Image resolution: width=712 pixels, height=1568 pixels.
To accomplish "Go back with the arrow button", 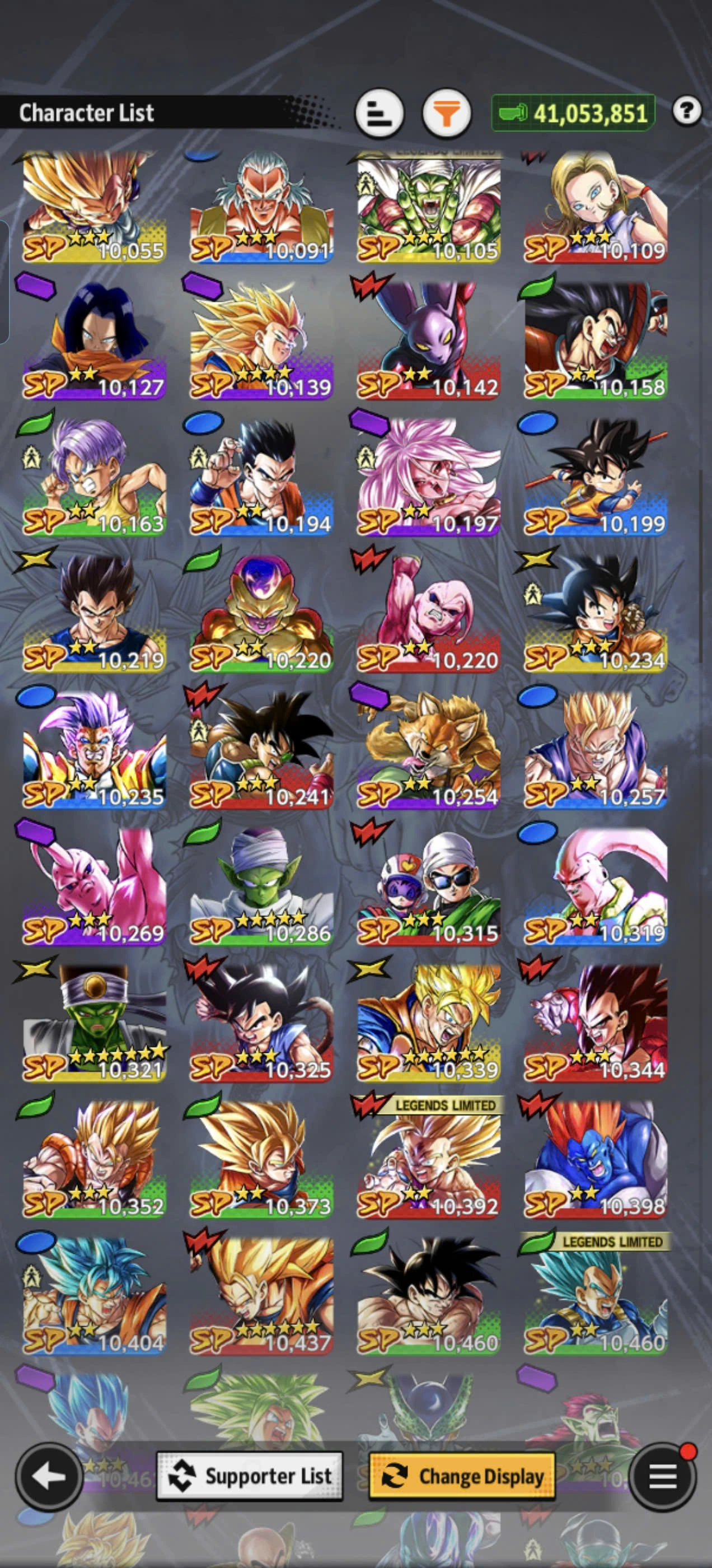I will click(49, 1476).
